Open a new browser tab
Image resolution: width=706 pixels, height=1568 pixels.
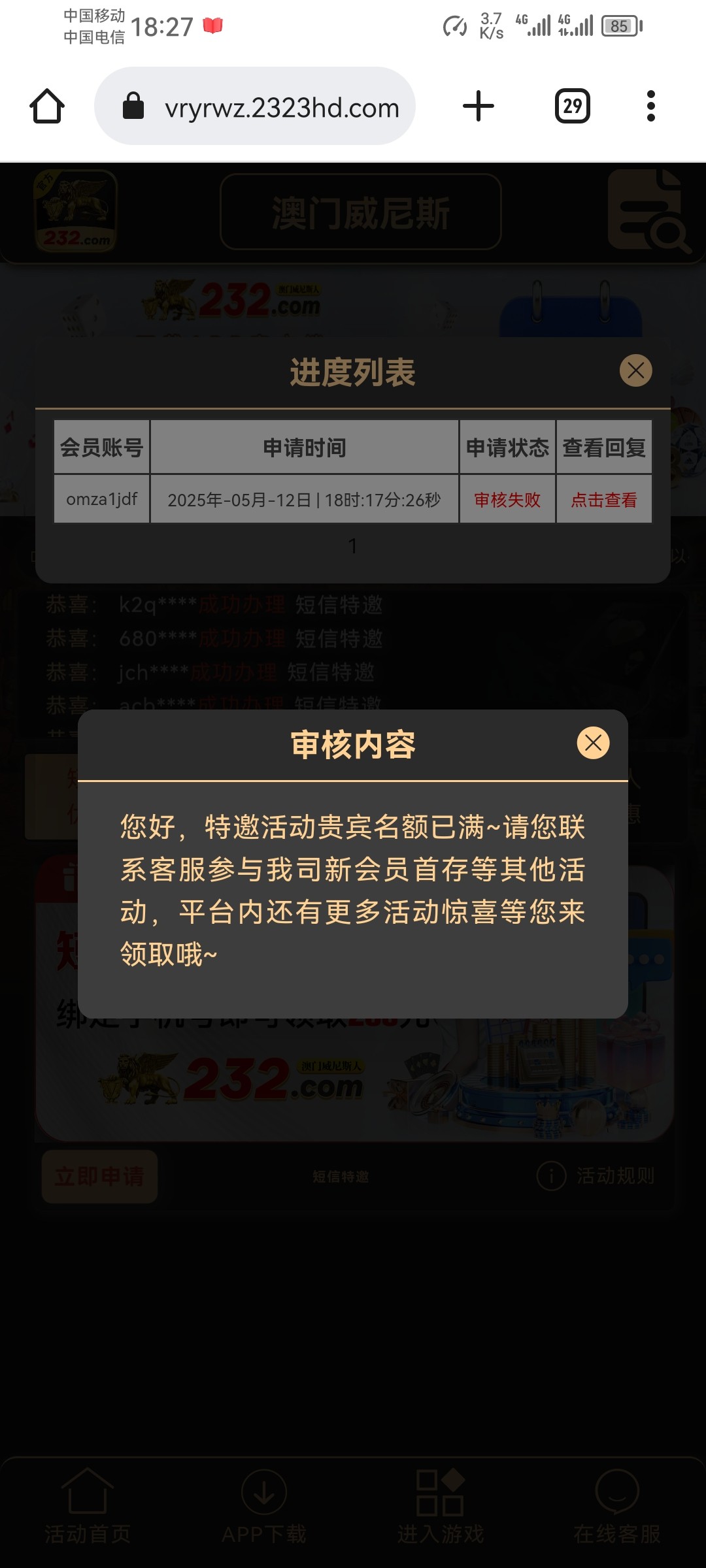click(479, 106)
